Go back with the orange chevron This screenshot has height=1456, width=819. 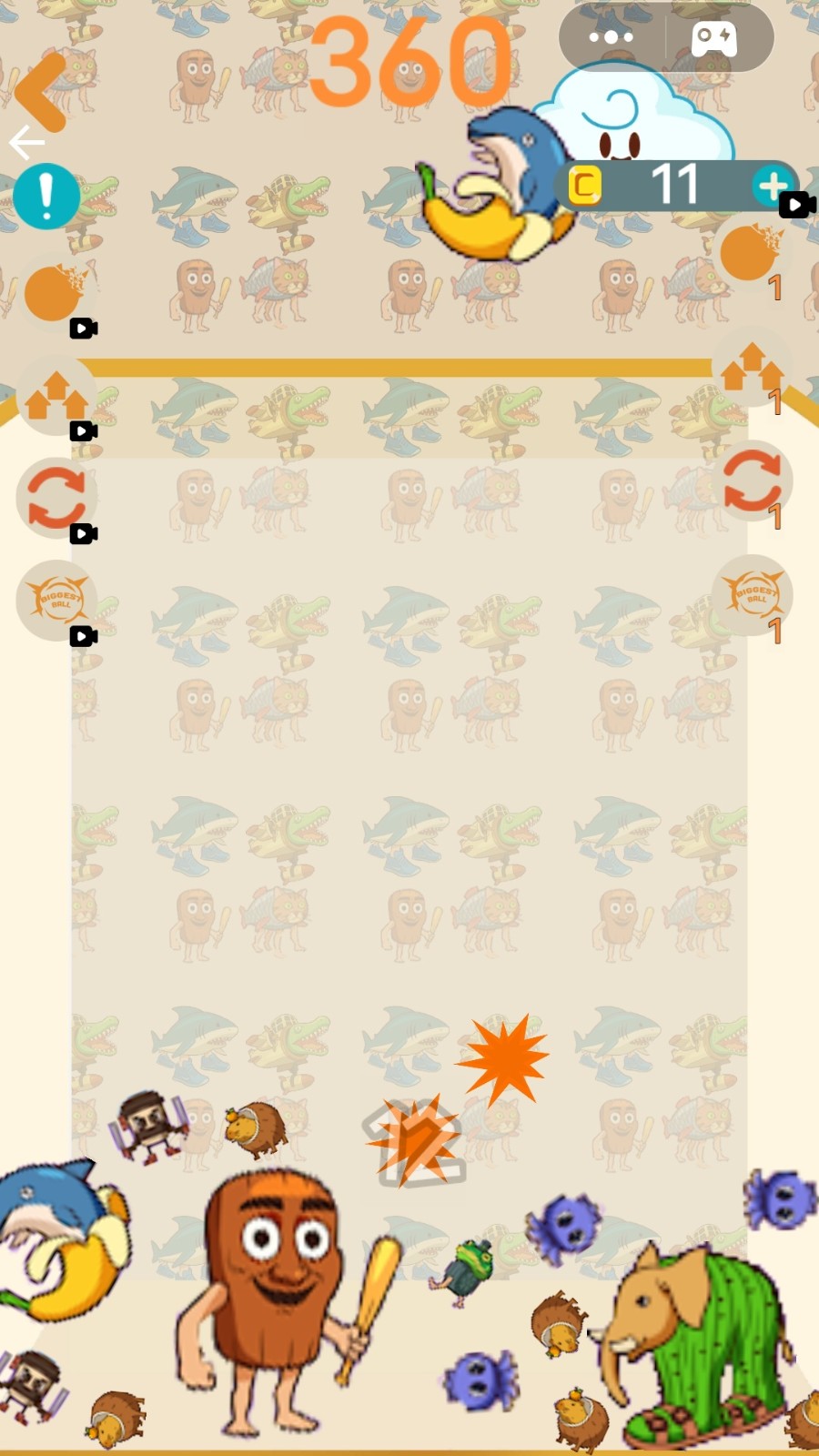(43, 89)
